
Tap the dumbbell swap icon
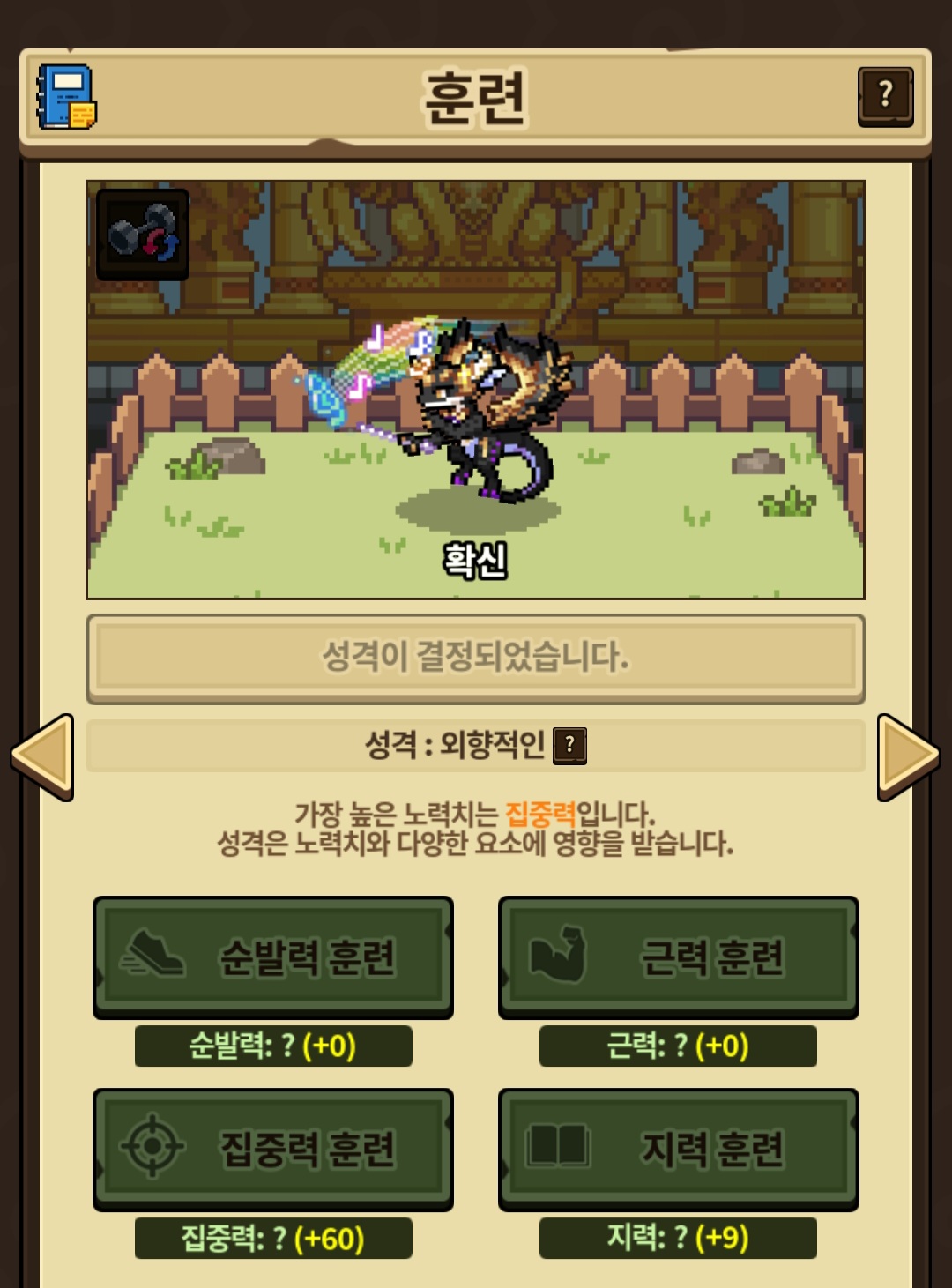click(x=142, y=235)
